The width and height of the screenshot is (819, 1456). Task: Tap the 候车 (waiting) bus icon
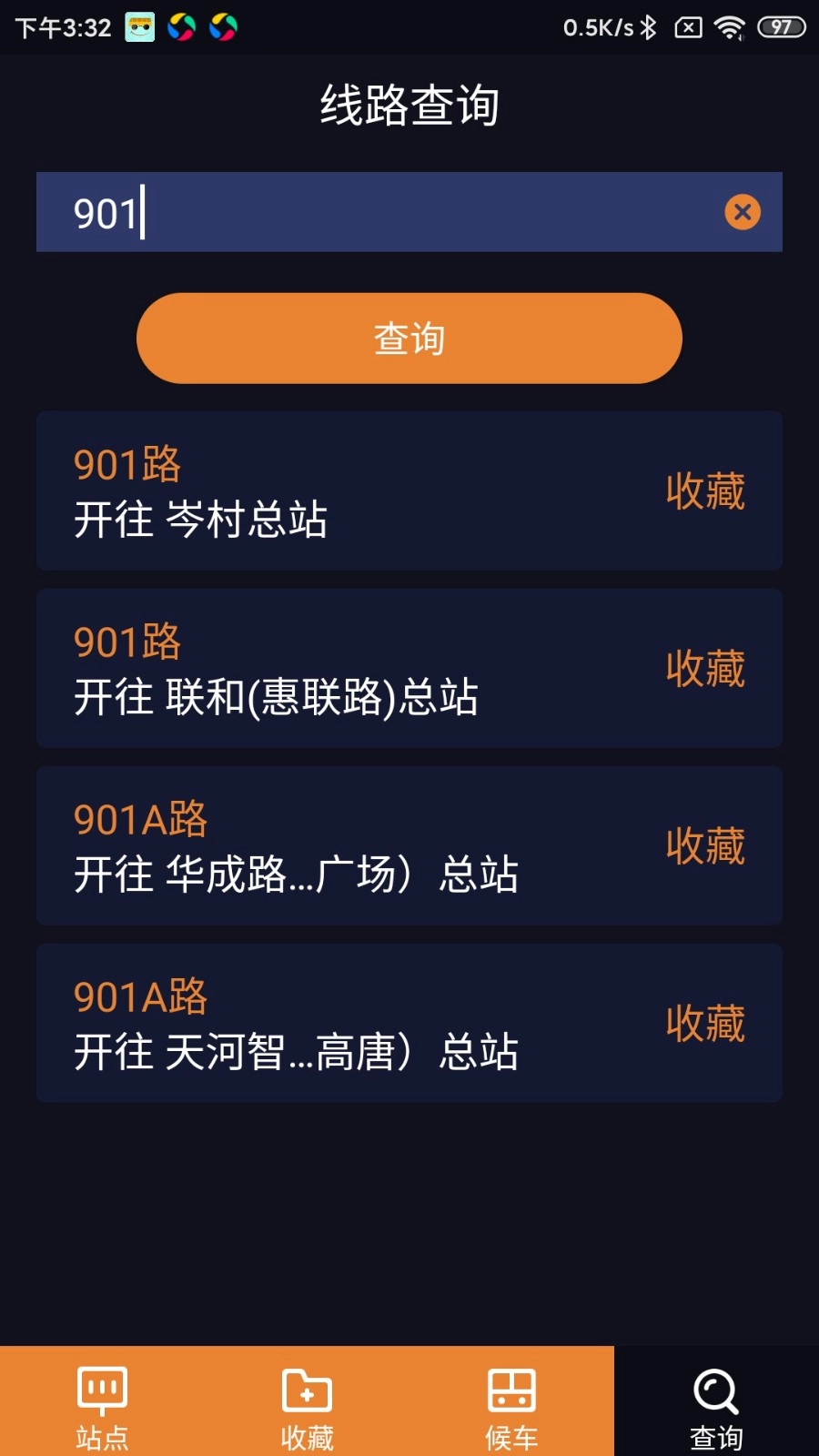(x=511, y=1388)
